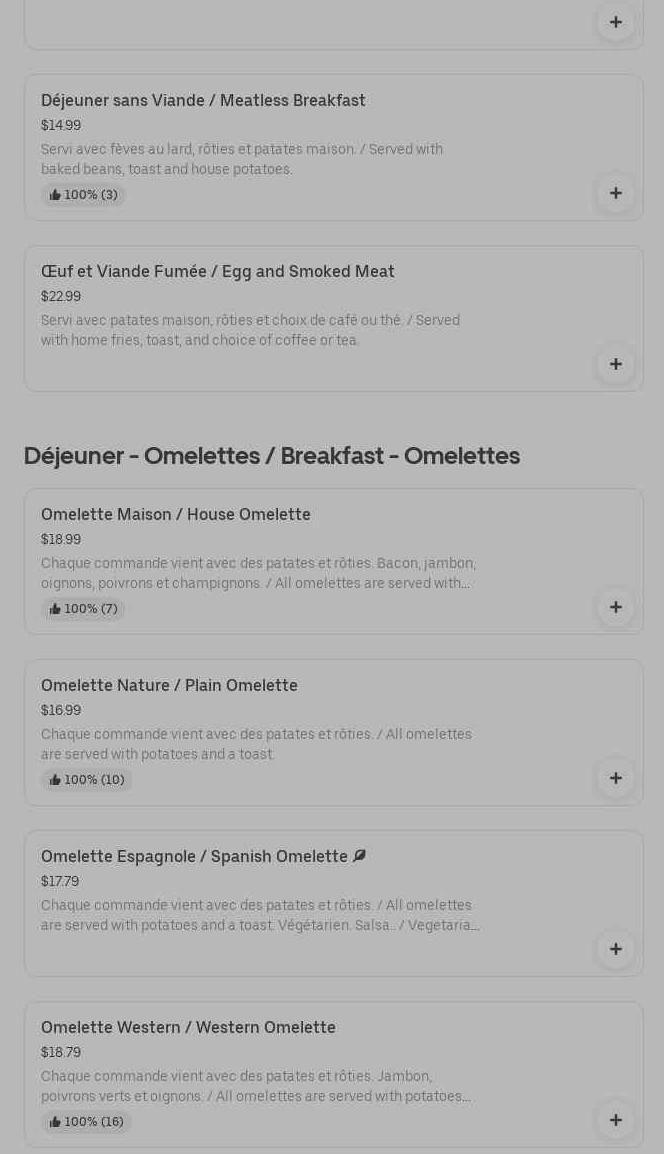View Omelette Maison item details

[x=333, y=562]
